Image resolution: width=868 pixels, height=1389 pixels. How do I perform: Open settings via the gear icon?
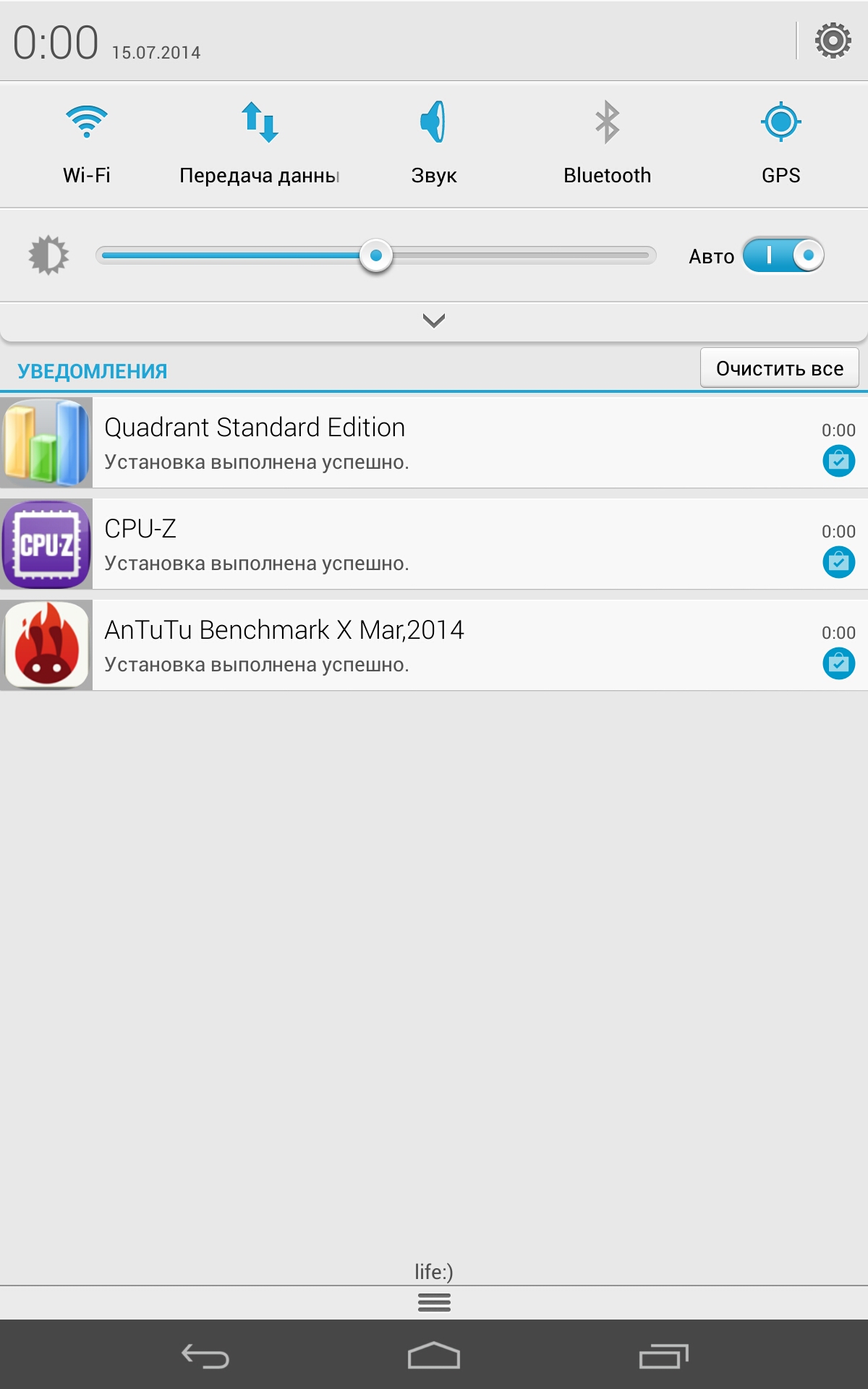pyautogui.click(x=833, y=41)
